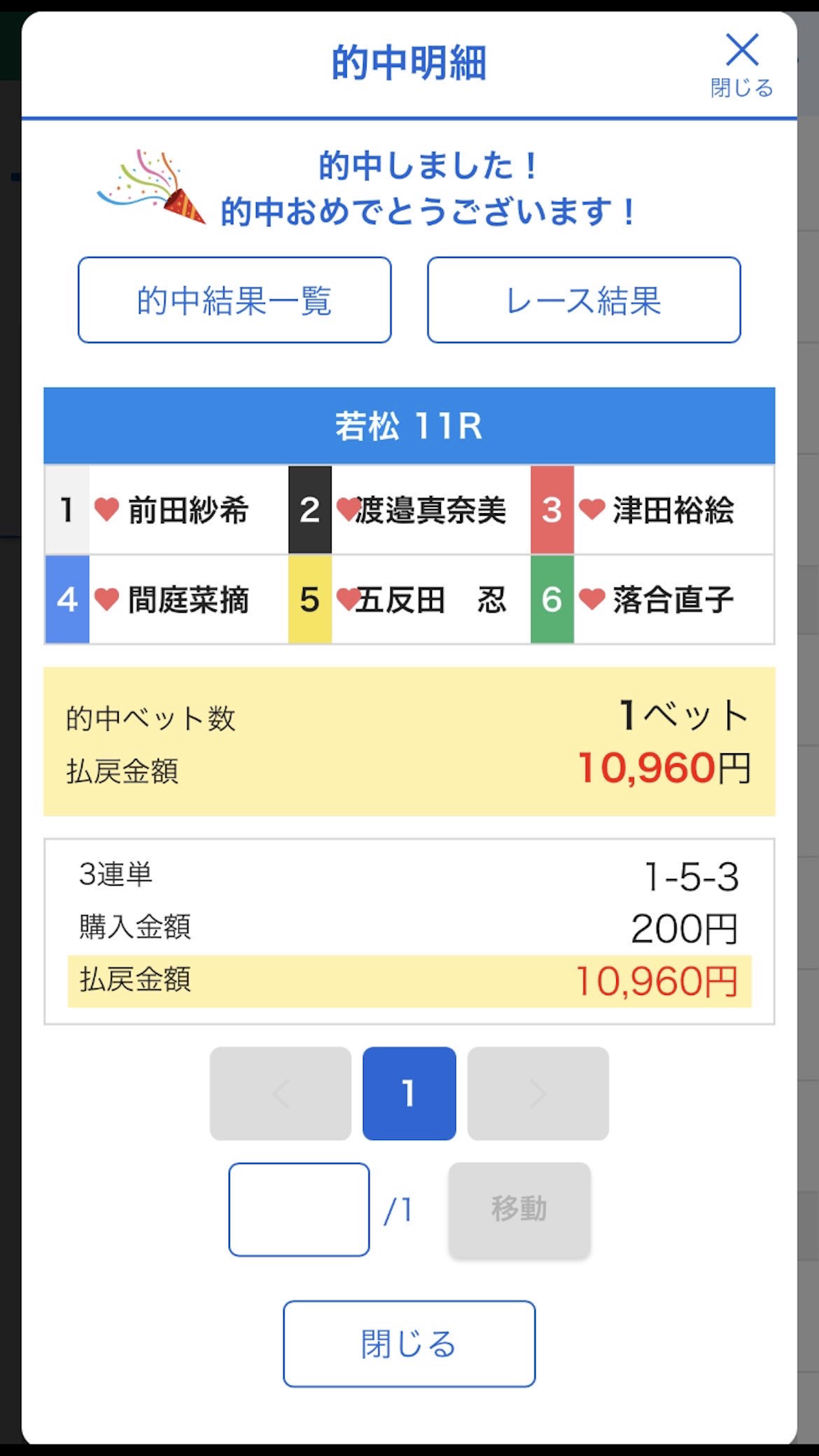Switch to 的中結果一覧 view

(235, 299)
